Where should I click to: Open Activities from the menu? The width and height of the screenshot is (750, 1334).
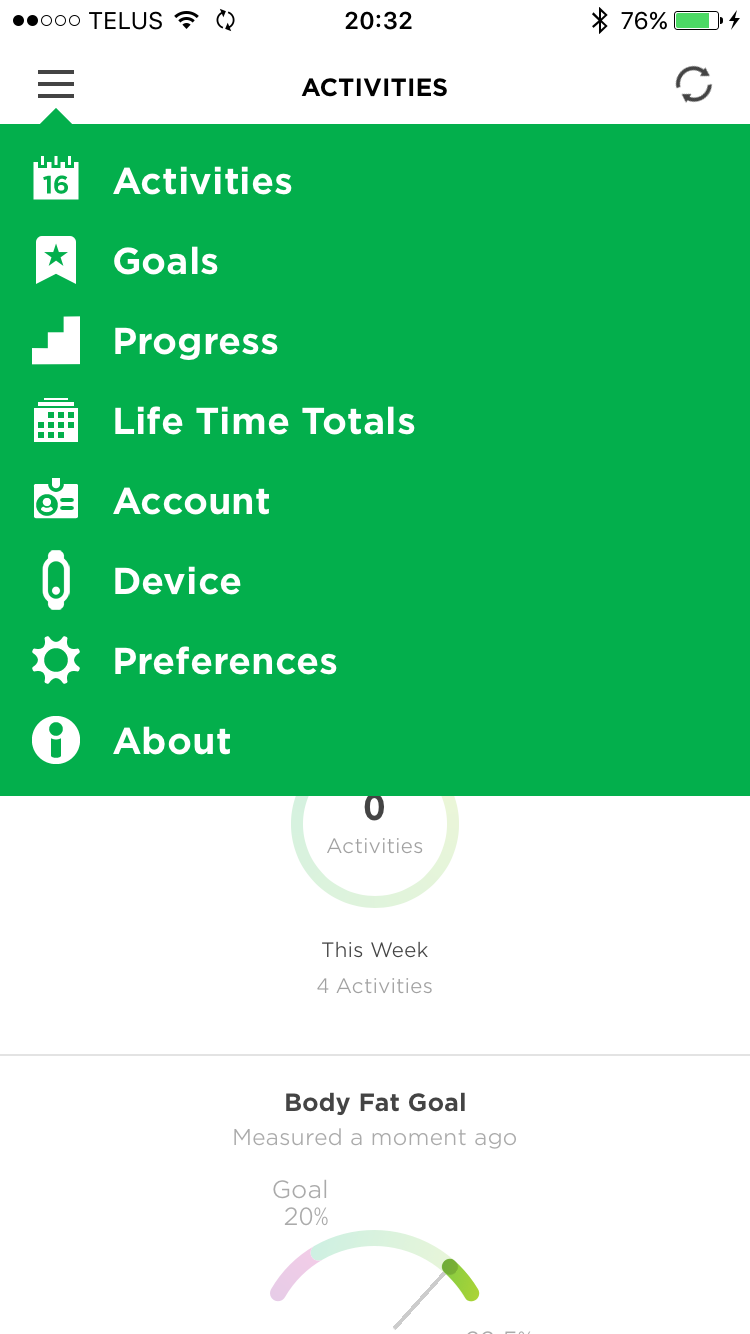coord(202,181)
